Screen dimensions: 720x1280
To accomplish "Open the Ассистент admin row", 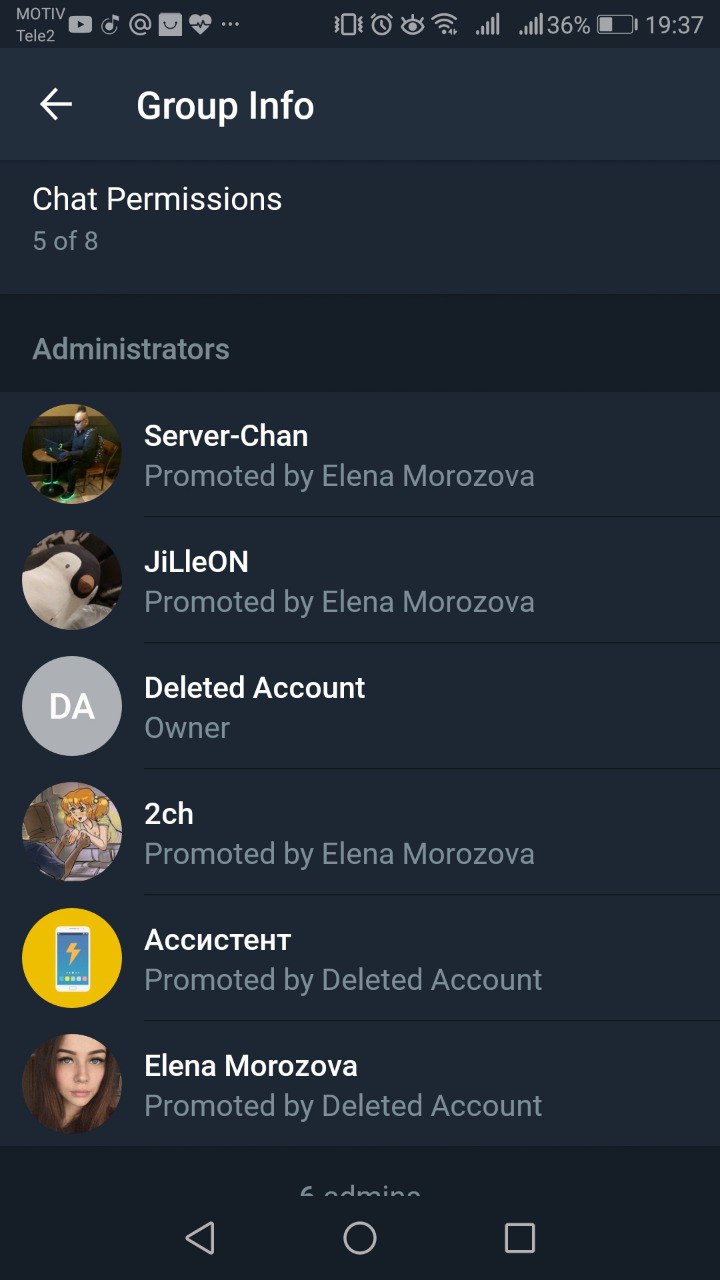I will pyautogui.click(x=360, y=958).
